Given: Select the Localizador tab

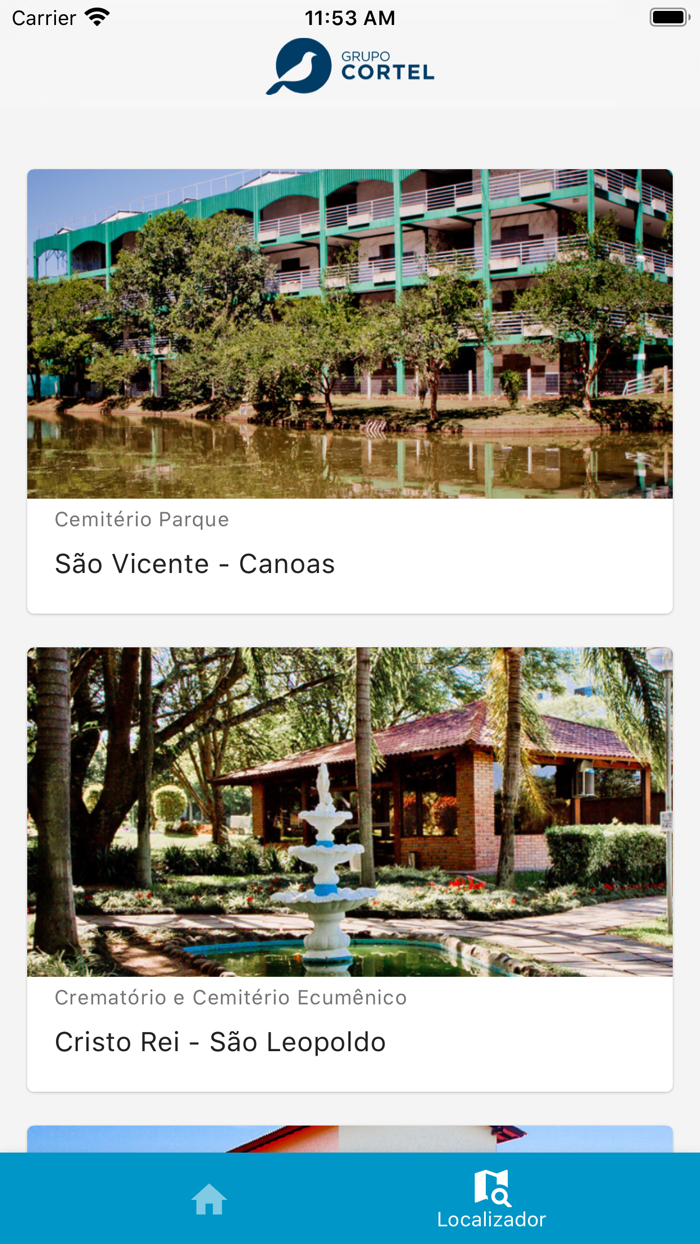Looking at the screenshot, I should point(491,1199).
